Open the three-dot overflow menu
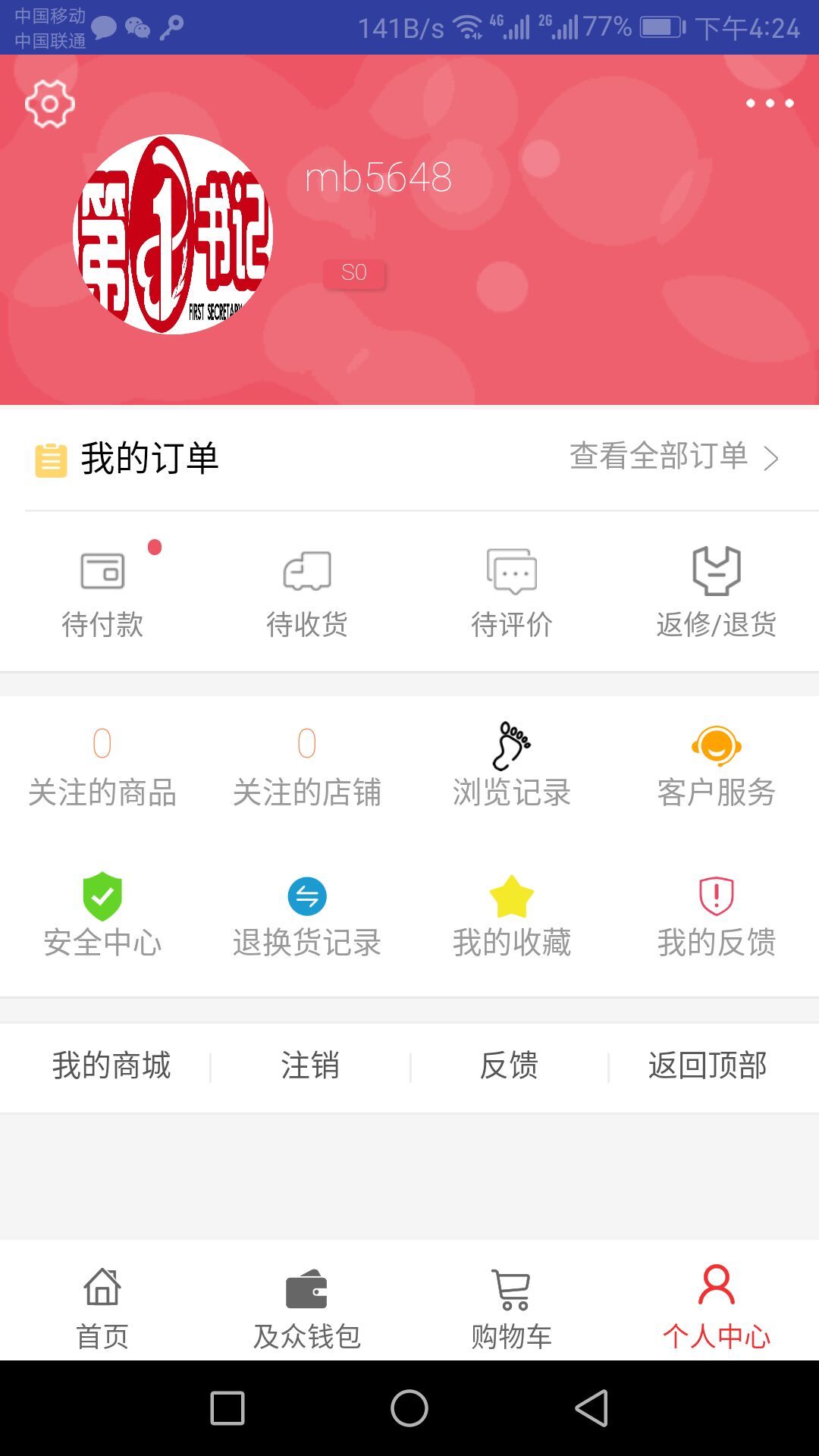The height and width of the screenshot is (1456, 819). 769,103
